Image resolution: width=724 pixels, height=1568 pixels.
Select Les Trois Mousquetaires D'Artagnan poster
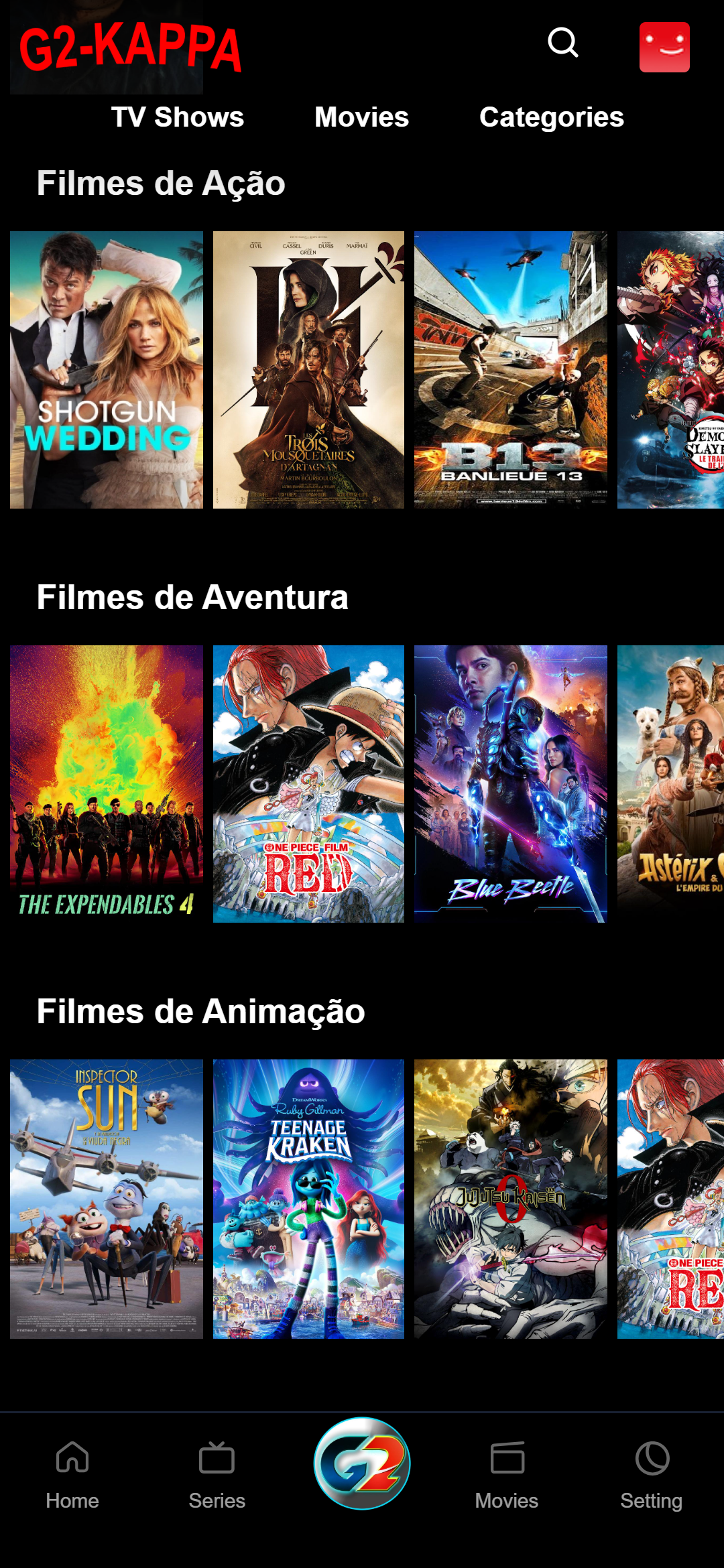pyautogui.click(x=308, y=369)
